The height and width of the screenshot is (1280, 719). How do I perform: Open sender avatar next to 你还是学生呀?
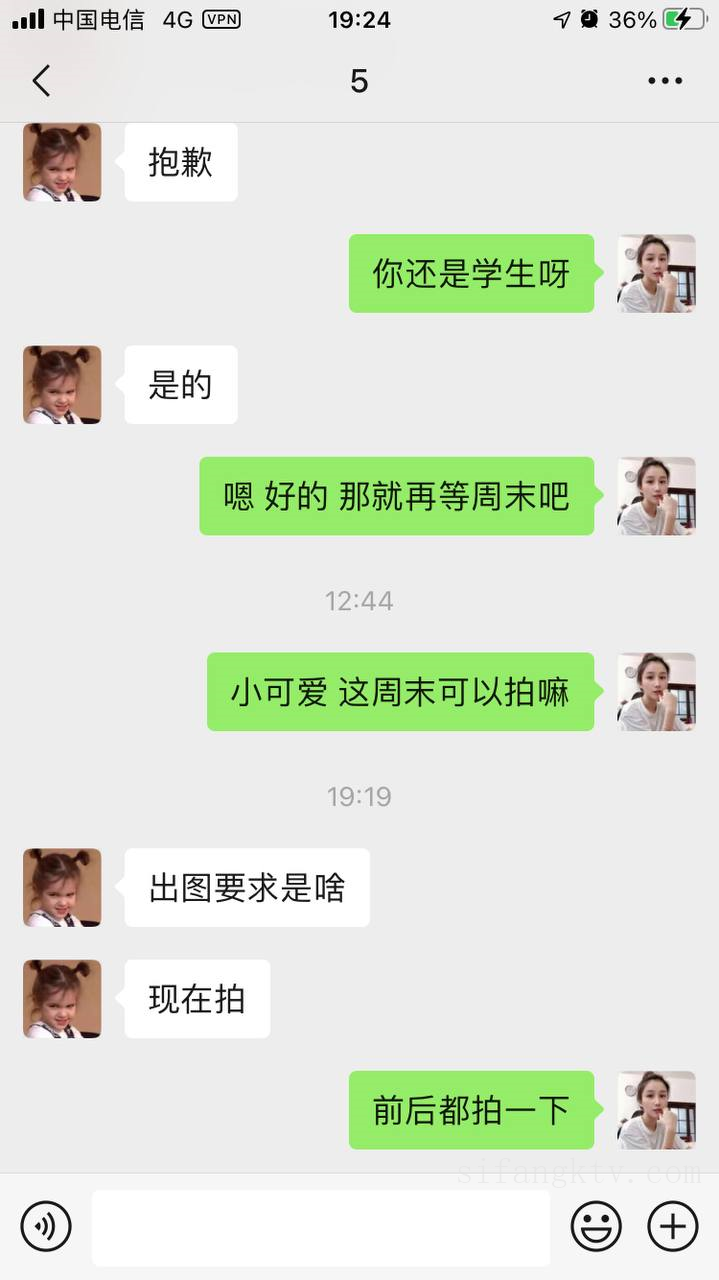pos(656,273)
